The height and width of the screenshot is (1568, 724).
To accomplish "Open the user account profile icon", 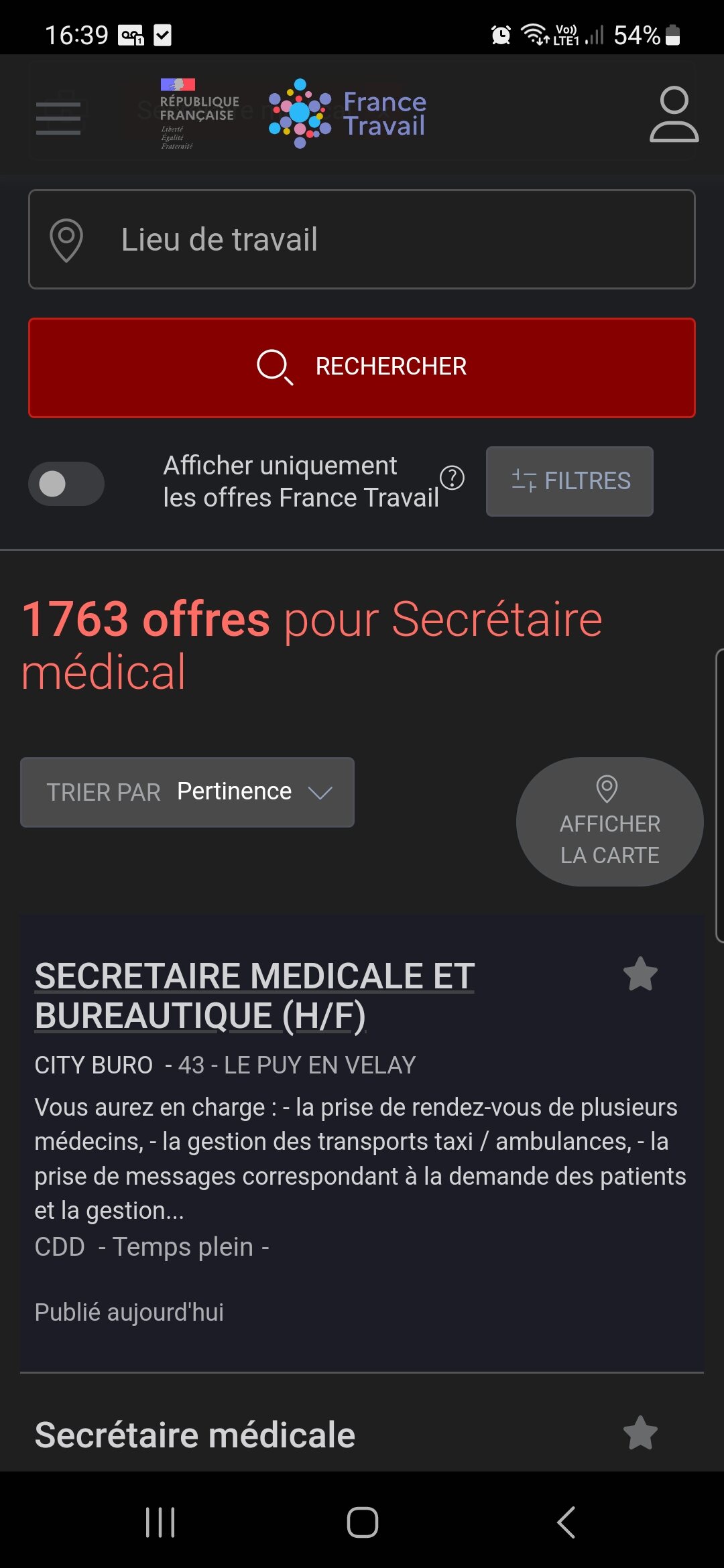I will pos(674,114).
